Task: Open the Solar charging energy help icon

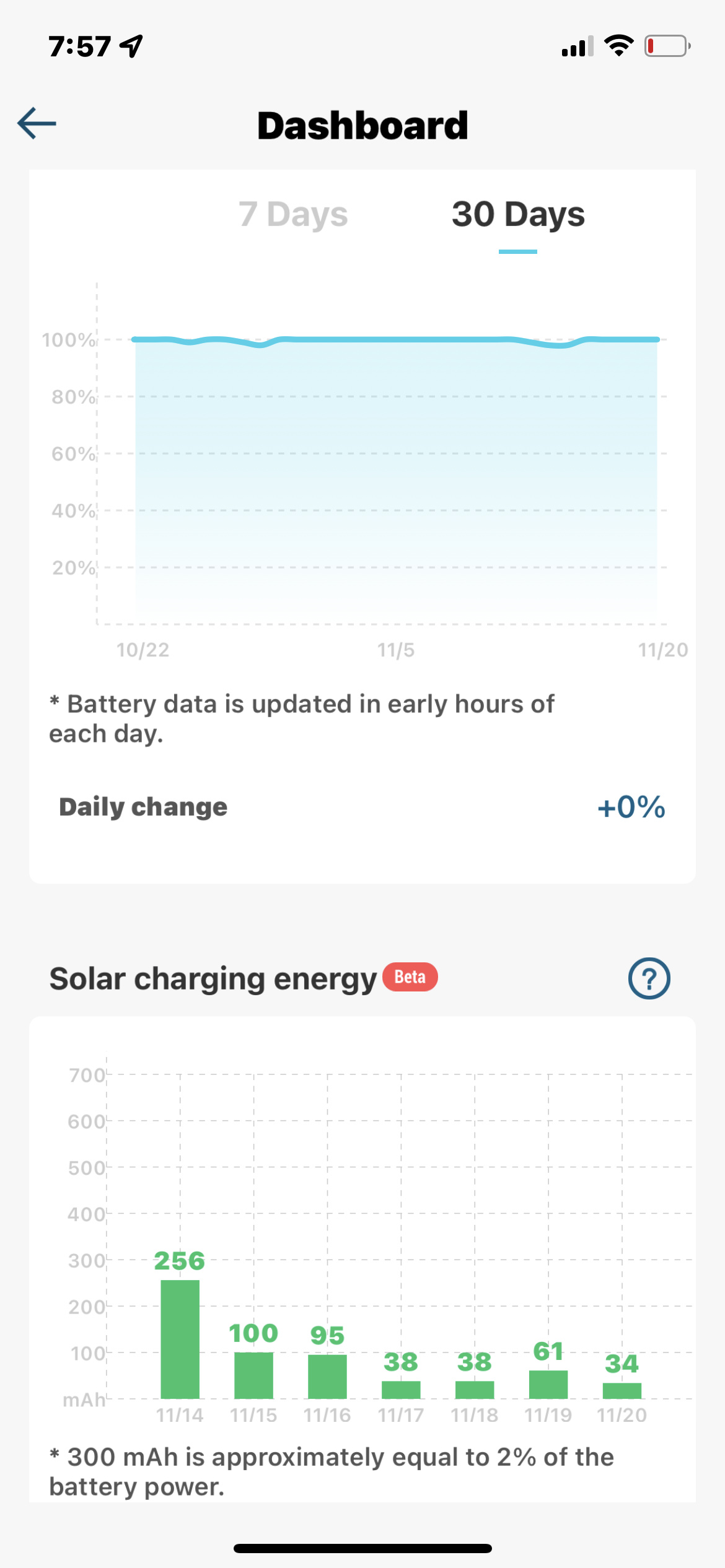Action: coord(649,978)
